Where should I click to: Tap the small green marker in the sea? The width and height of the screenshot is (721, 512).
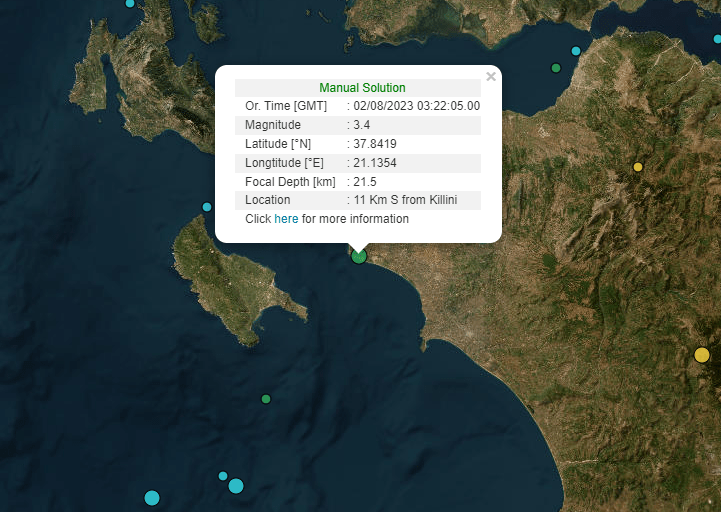pyautogui.click(x=266, y=399)
